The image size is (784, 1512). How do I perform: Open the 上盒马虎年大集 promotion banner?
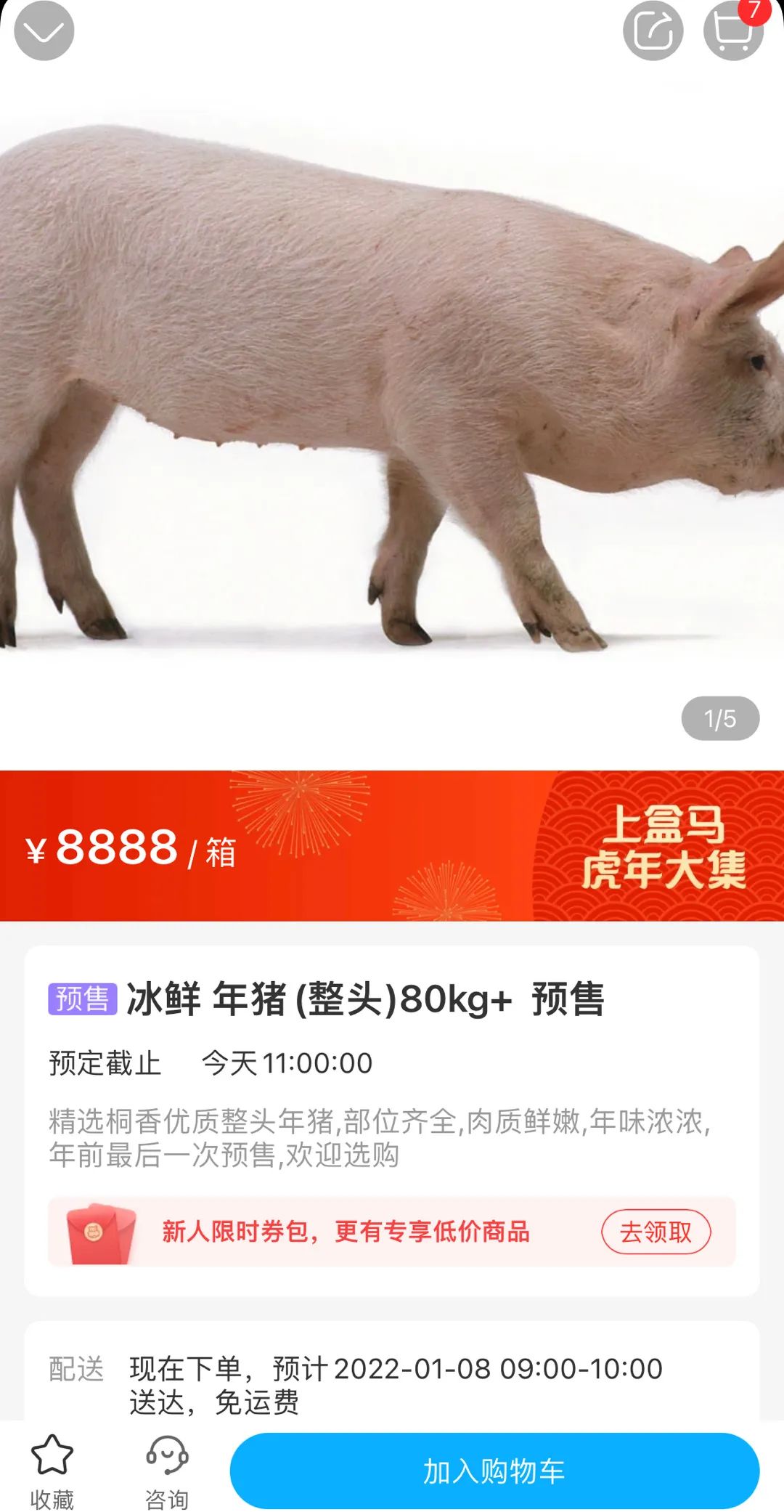(662, 847)
